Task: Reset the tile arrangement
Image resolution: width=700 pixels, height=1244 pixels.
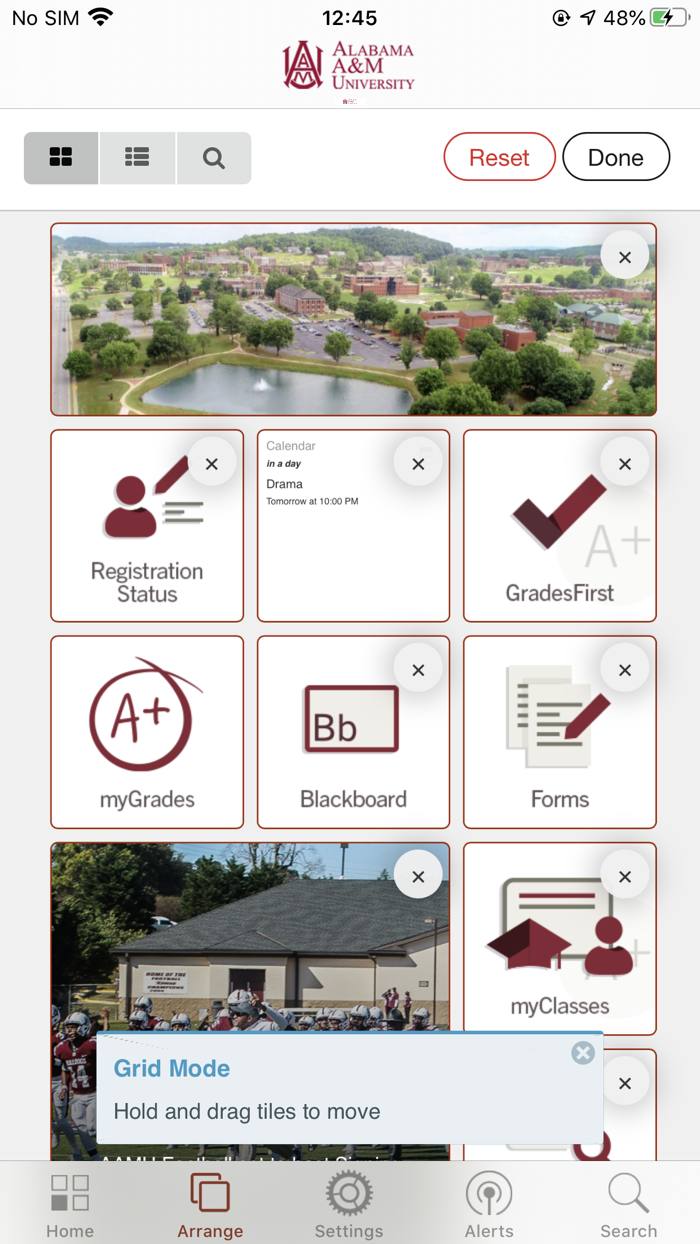Action: tap(499, 157)
